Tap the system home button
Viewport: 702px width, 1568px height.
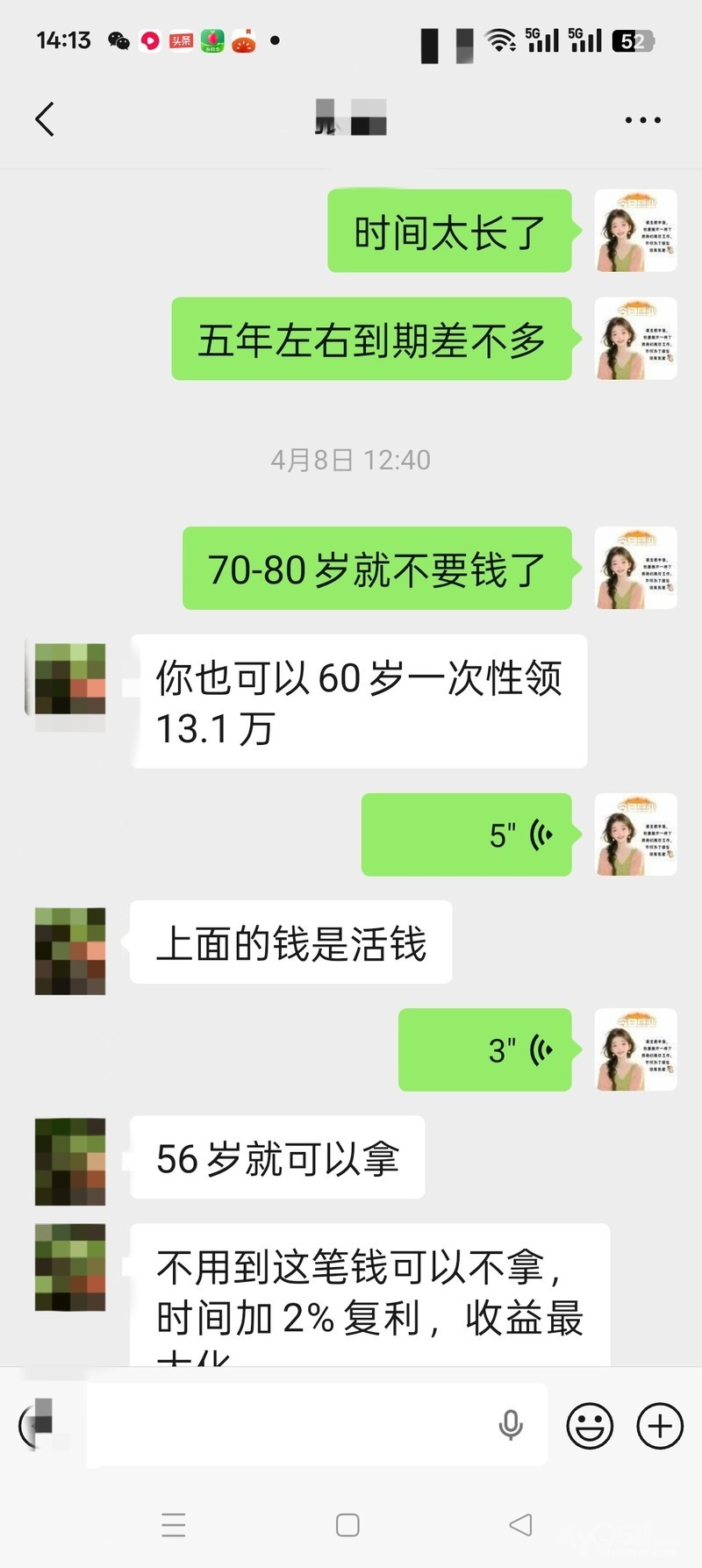coord(347,1525)
